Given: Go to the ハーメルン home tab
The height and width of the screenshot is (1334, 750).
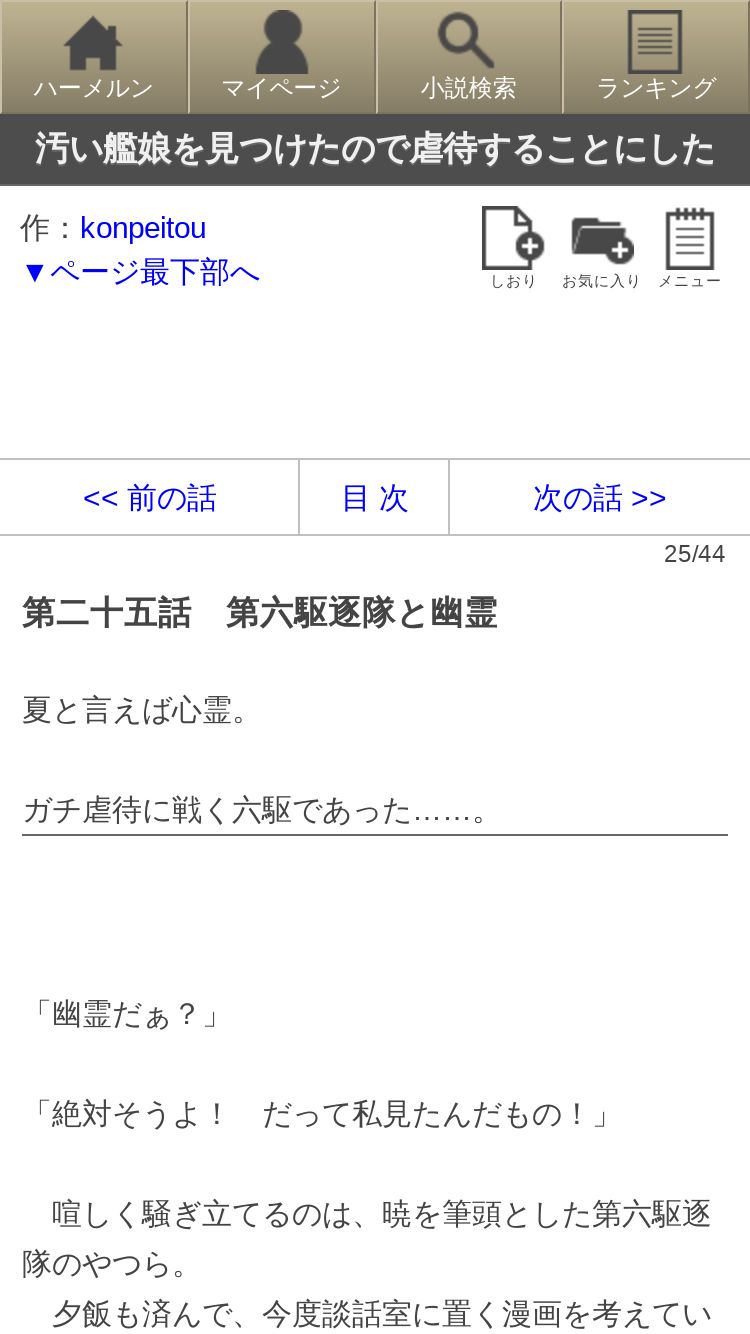Looking at the screenshot, I should (94, 57).
